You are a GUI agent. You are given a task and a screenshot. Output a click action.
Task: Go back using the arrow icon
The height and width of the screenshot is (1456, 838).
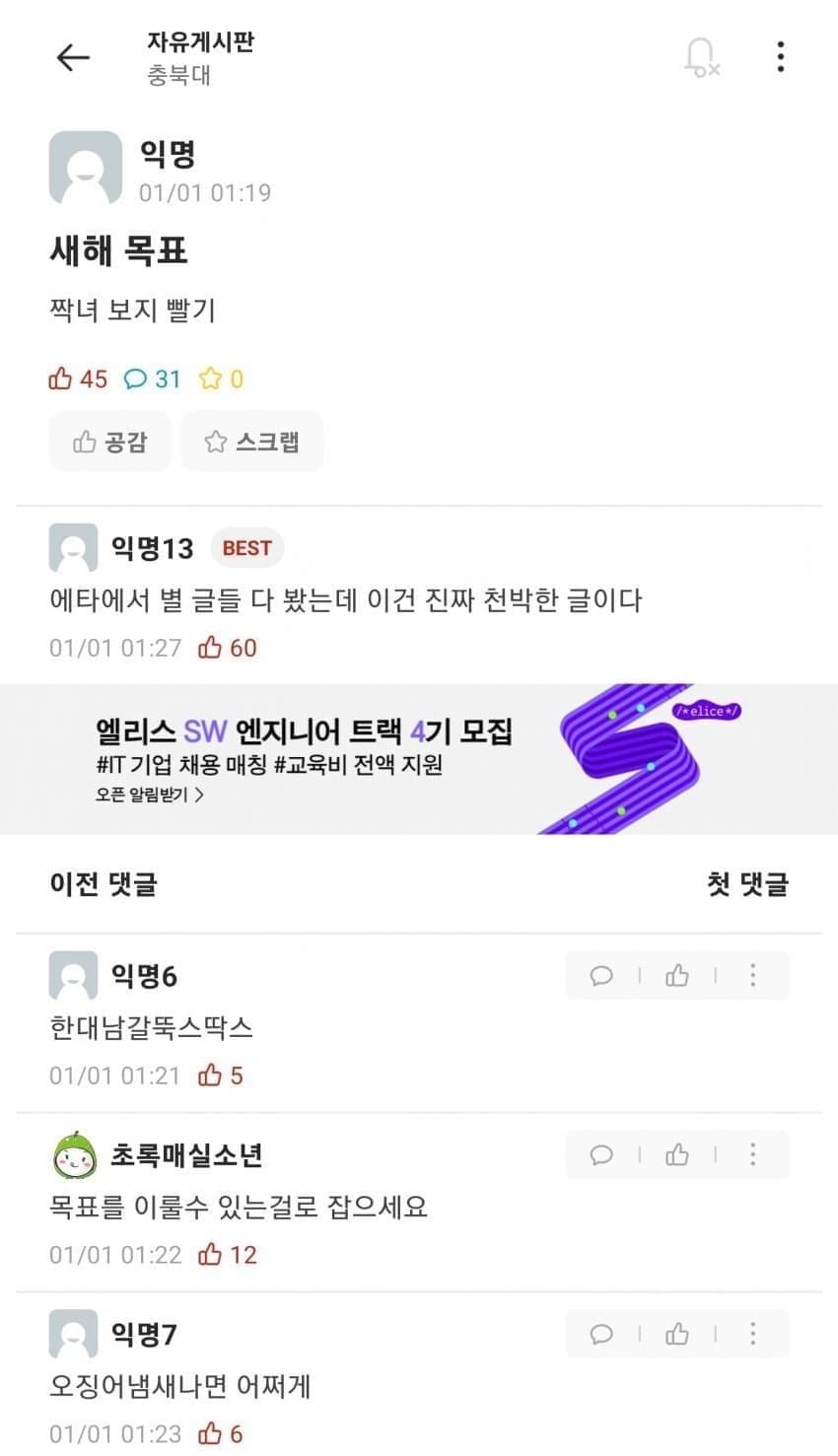(x=73, y=57)
